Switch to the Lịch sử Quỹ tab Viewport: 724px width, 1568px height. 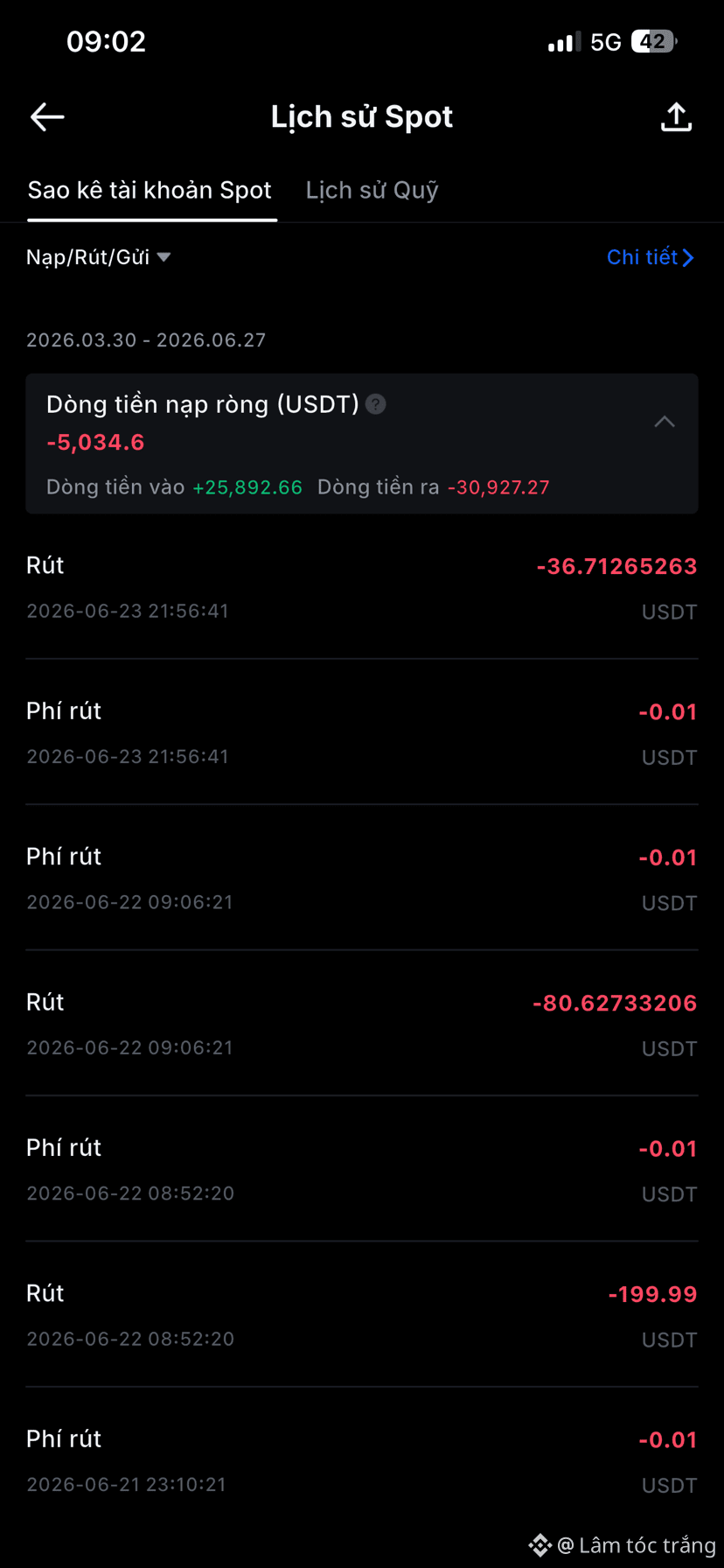pyautogui.click(x=372, y=190)
